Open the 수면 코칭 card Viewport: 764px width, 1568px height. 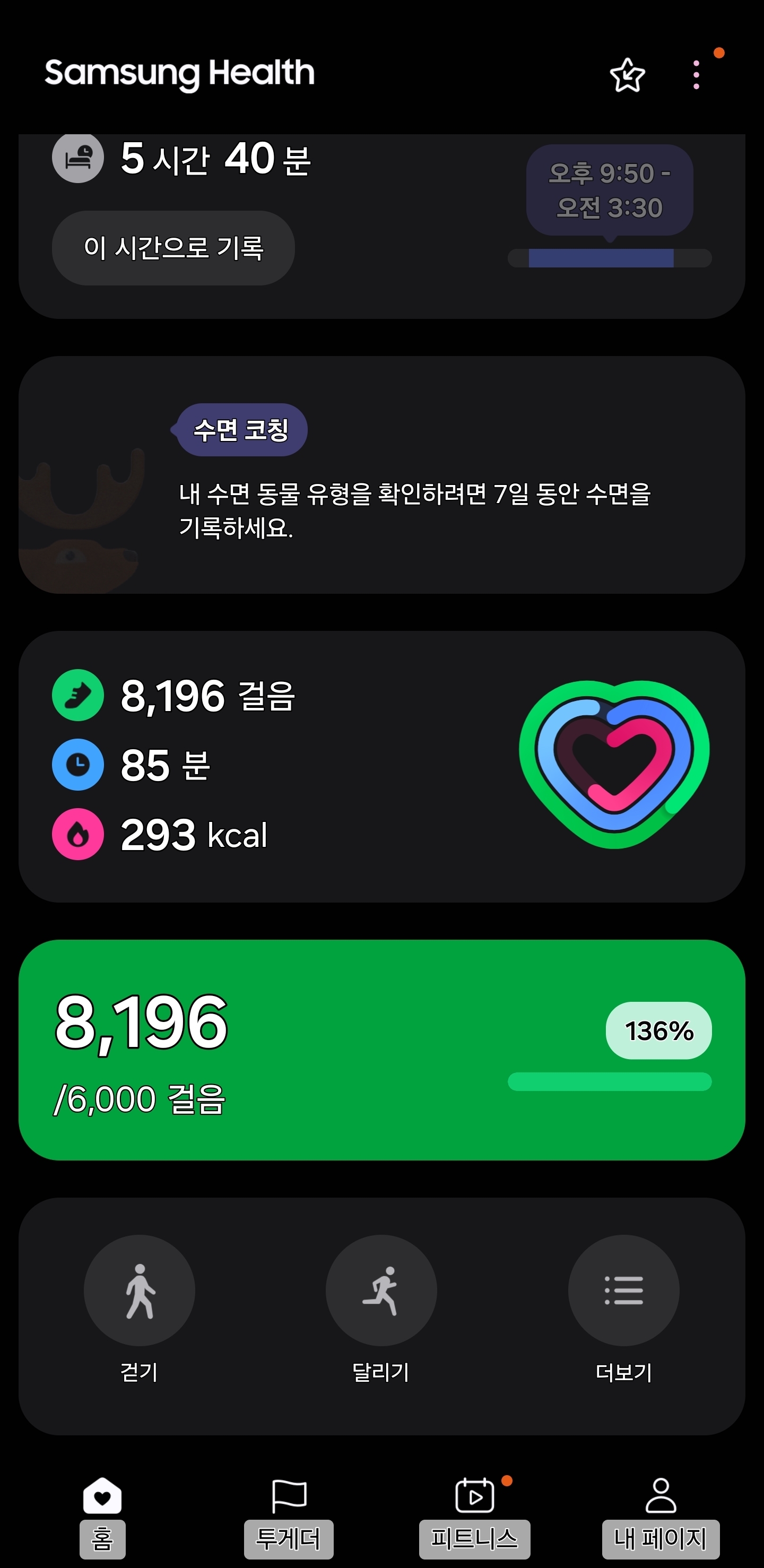381,475
